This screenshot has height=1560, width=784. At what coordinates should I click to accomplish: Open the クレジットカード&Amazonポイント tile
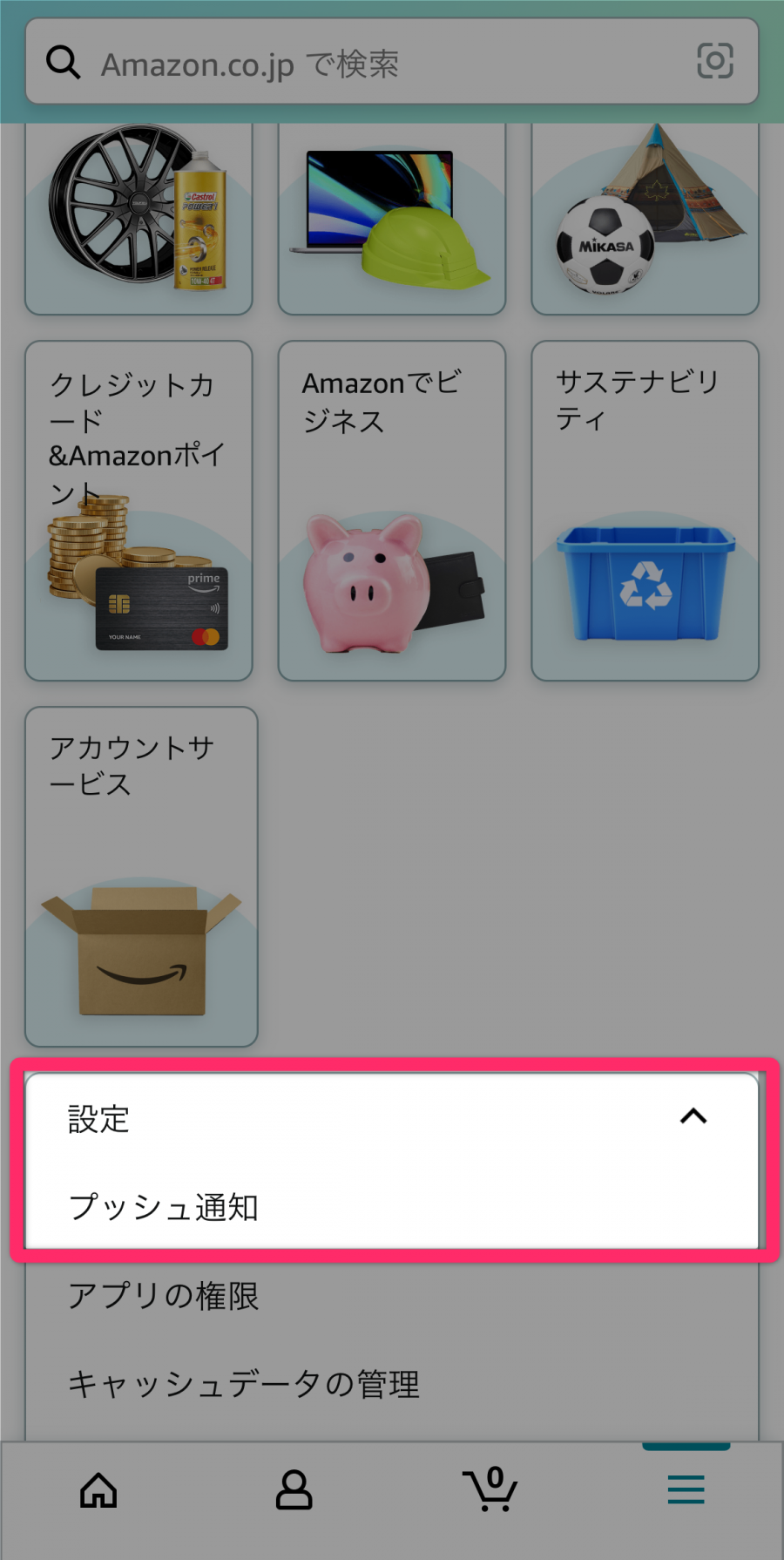click(x=138, y=511)
